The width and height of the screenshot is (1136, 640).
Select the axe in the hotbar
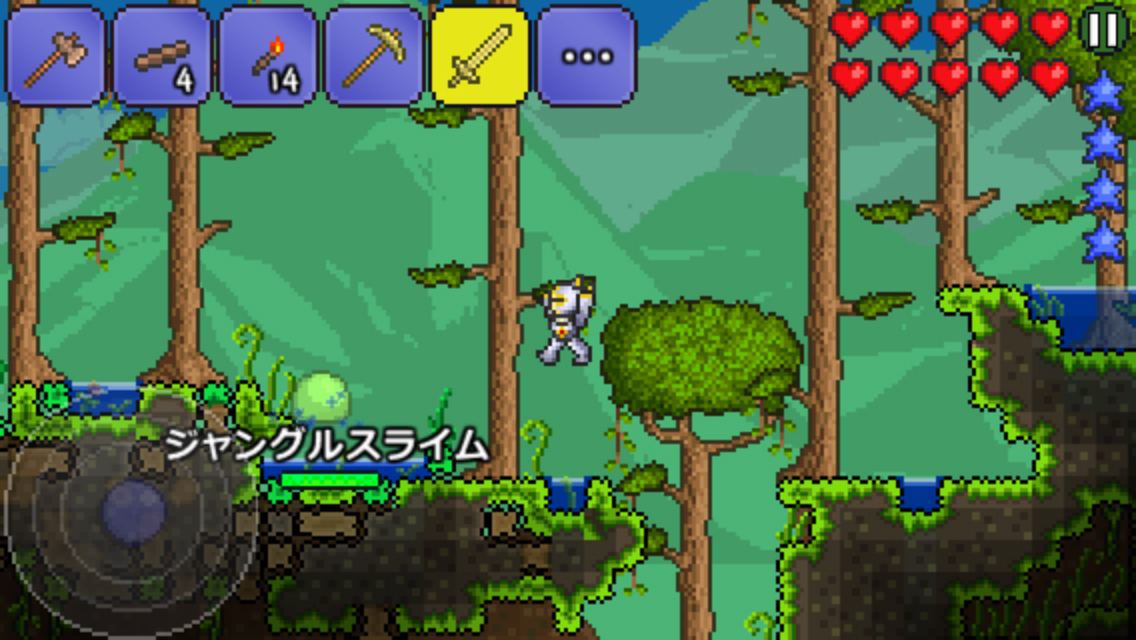click(55, 56)
